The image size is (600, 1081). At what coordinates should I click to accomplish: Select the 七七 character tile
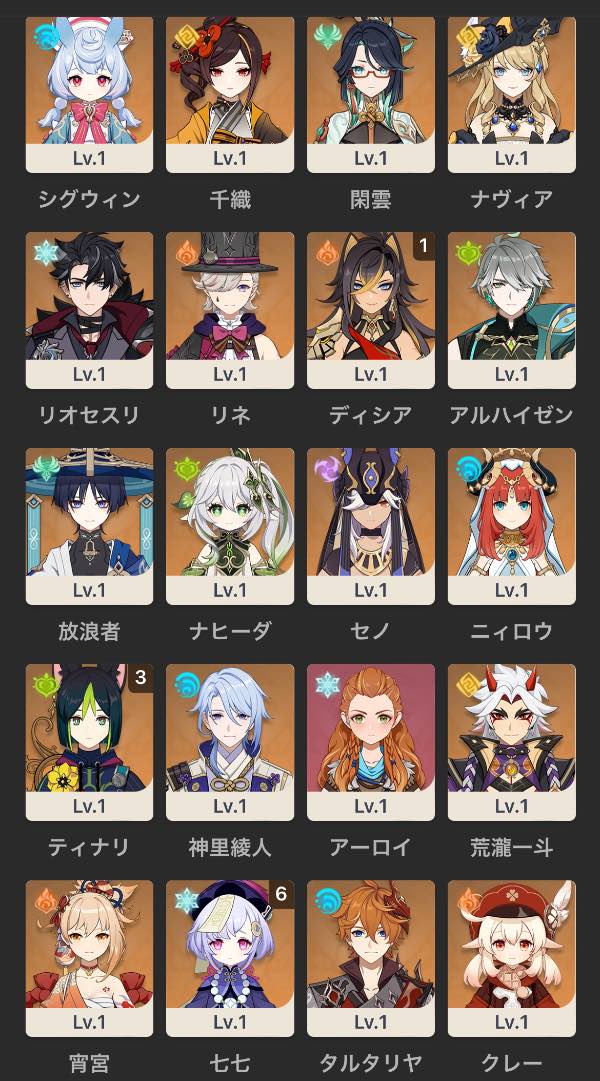[x=230, y=958]
